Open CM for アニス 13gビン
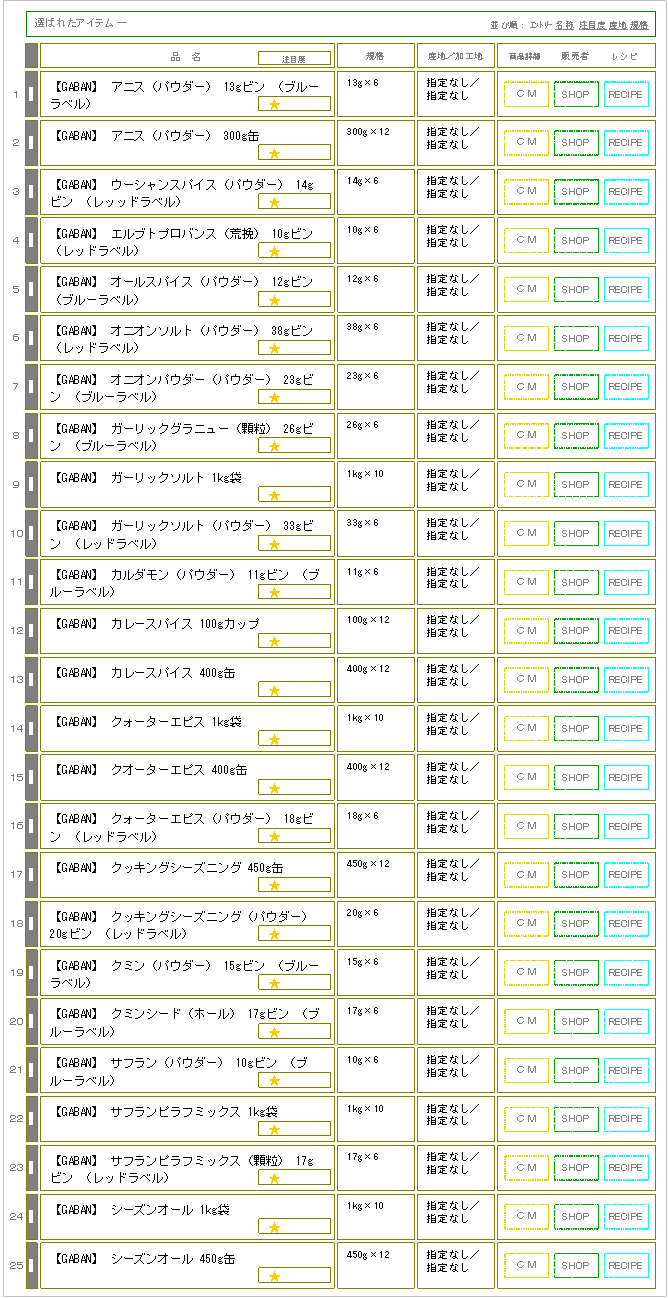The height and width of the screenshot is (1298, 668). pyautogui.click(x=526, y=94)
